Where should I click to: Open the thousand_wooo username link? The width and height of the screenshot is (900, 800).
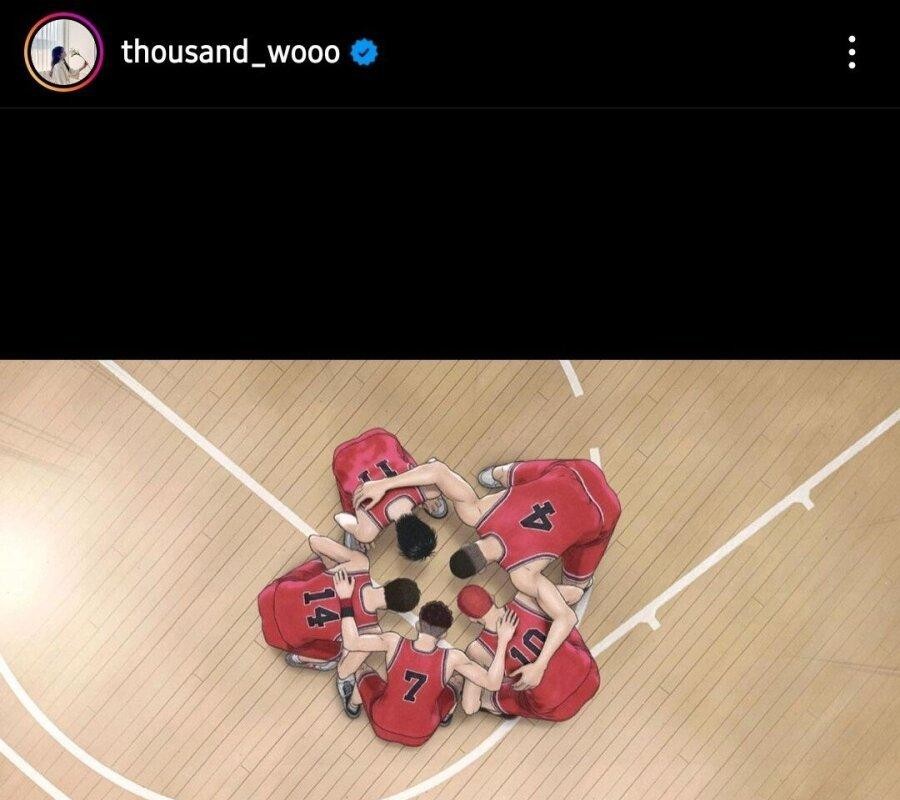230,52
